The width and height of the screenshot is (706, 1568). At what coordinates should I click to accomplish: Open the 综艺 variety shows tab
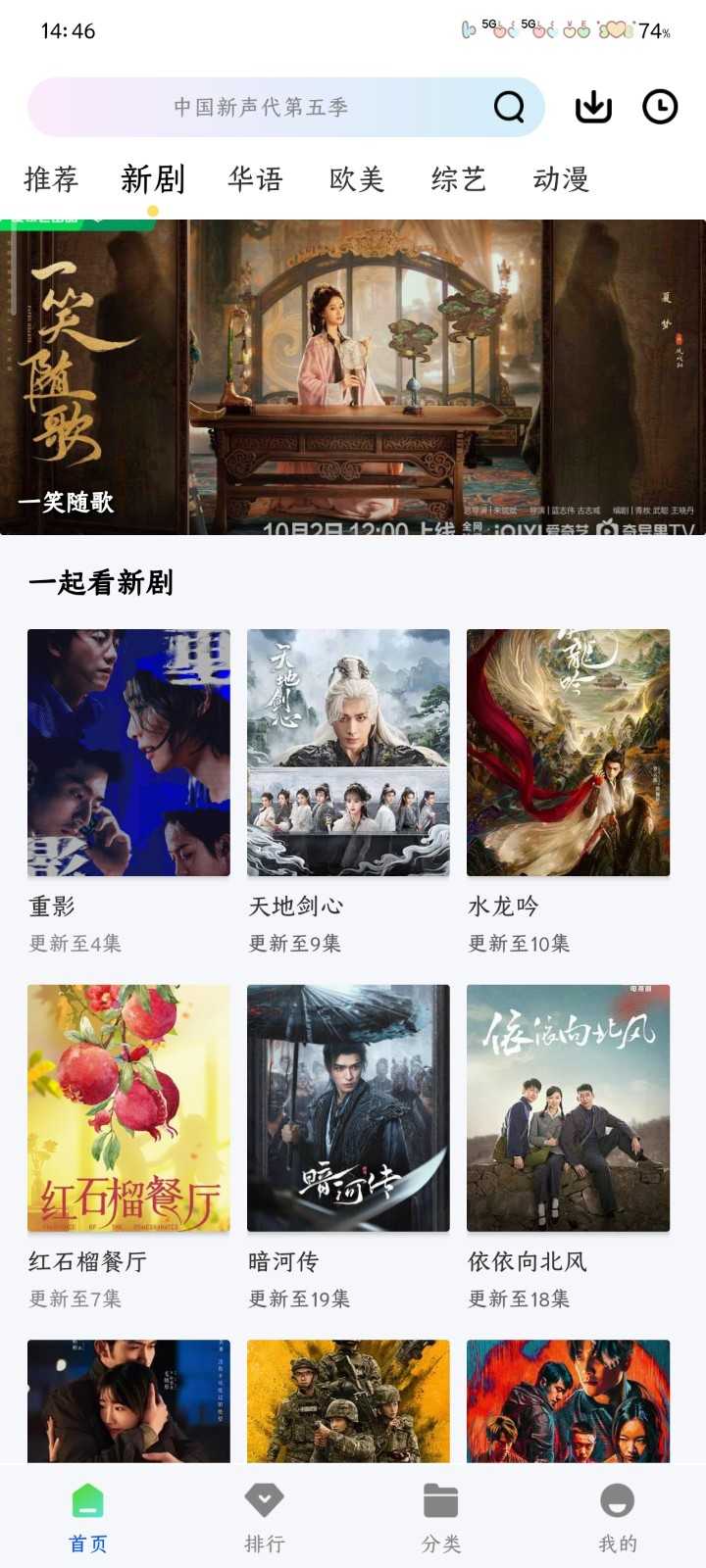[x=458, y=178]
